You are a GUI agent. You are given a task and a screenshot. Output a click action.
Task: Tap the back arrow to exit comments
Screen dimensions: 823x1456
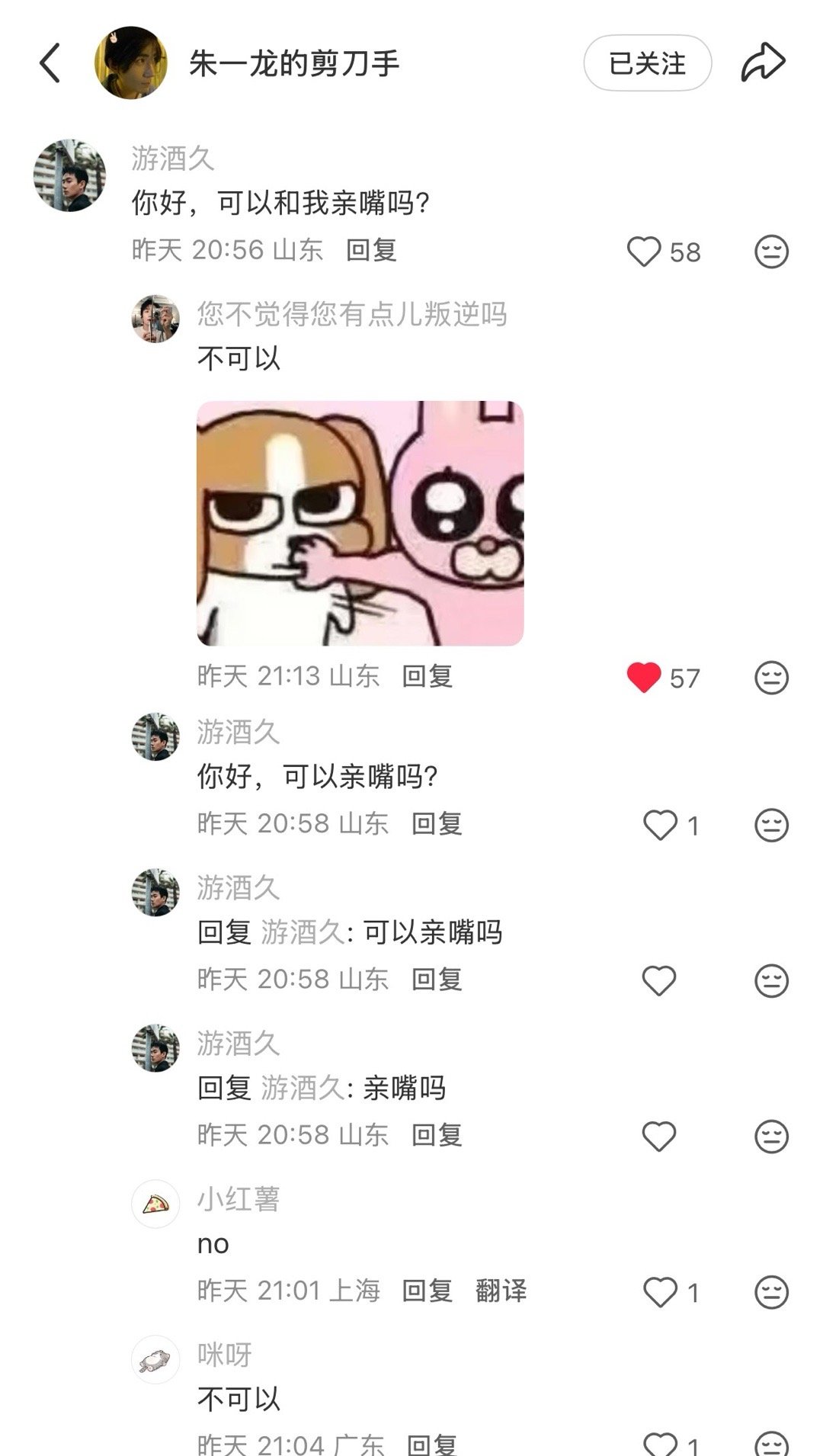[x=49, y=61]
